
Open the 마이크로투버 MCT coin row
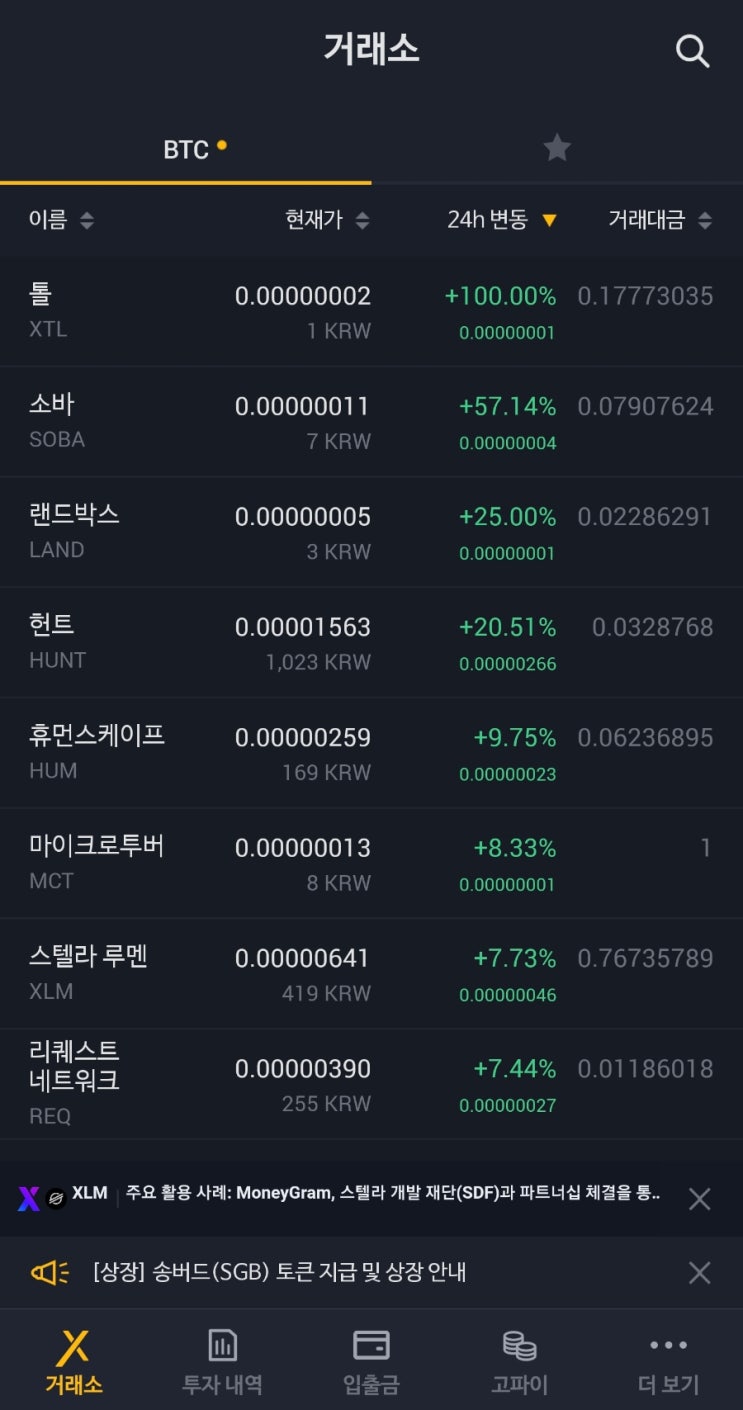coord(371,863)
